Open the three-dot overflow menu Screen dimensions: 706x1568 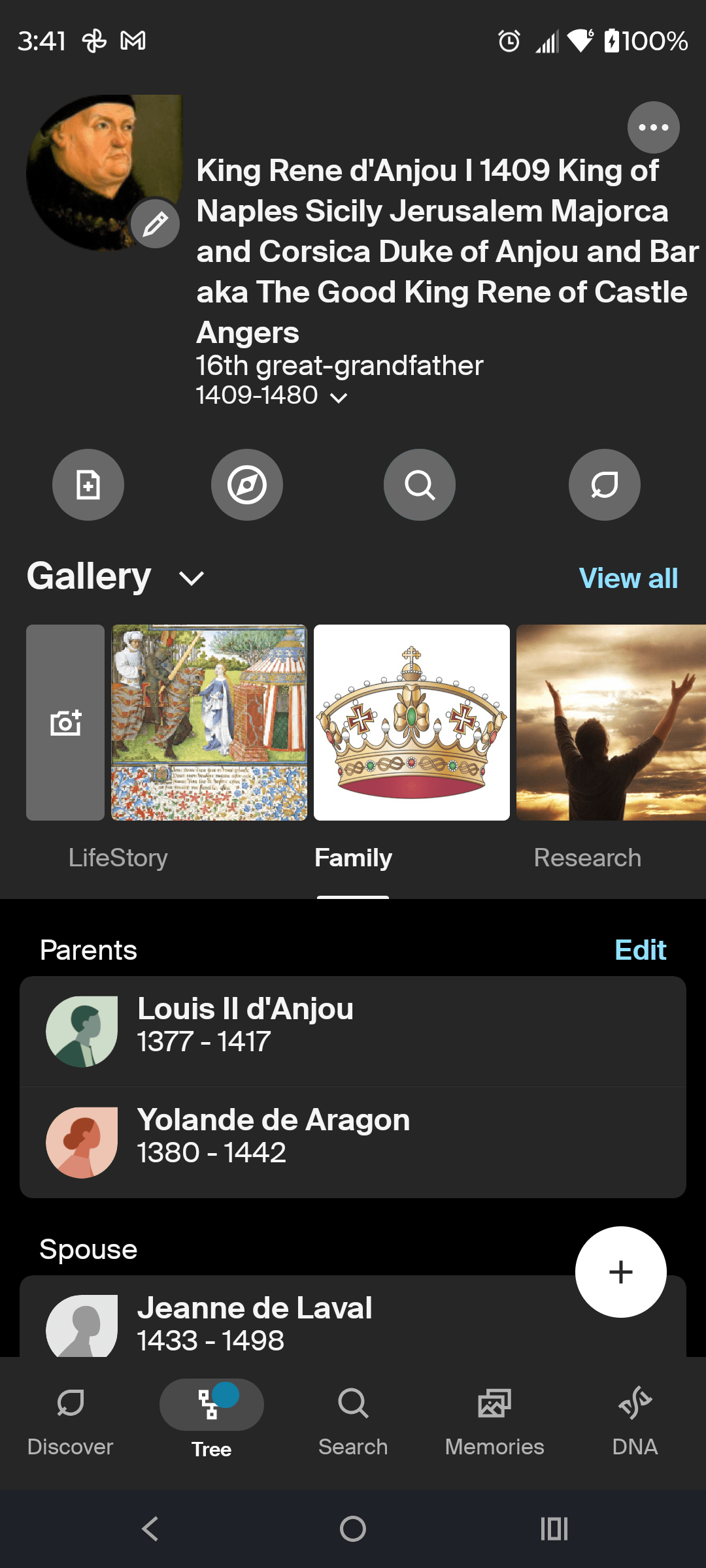tap(653, 127)
